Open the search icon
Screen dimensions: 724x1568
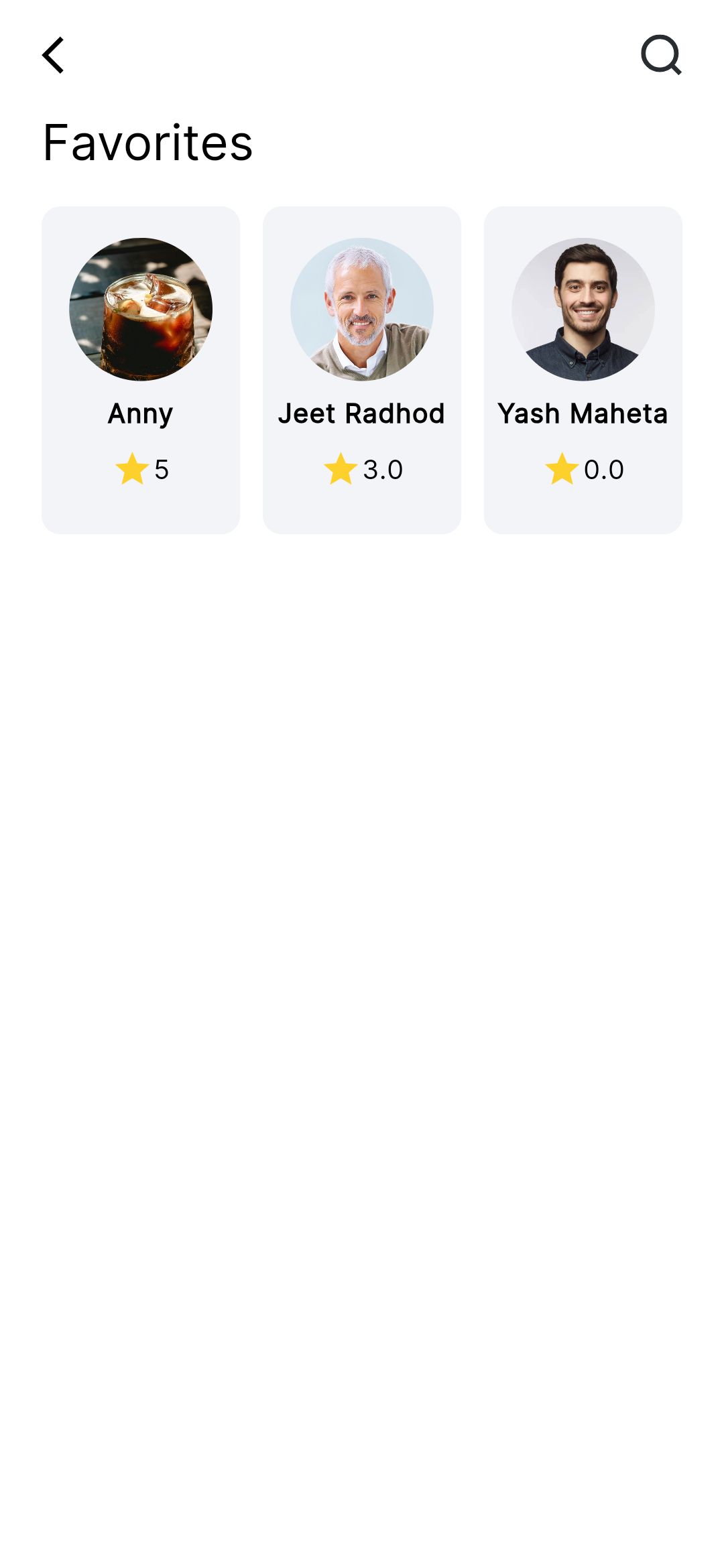661,55
